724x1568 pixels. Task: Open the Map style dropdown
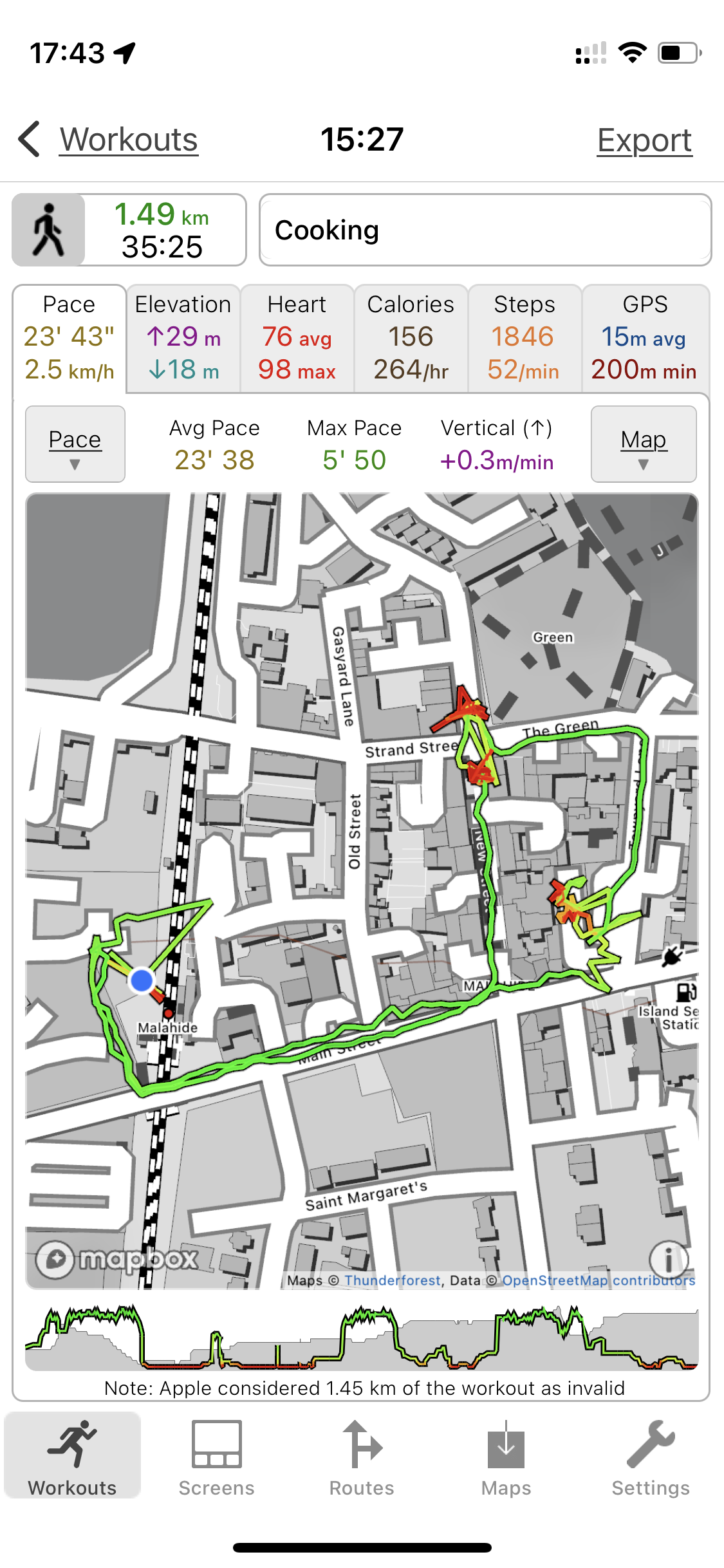pos(644,444)
